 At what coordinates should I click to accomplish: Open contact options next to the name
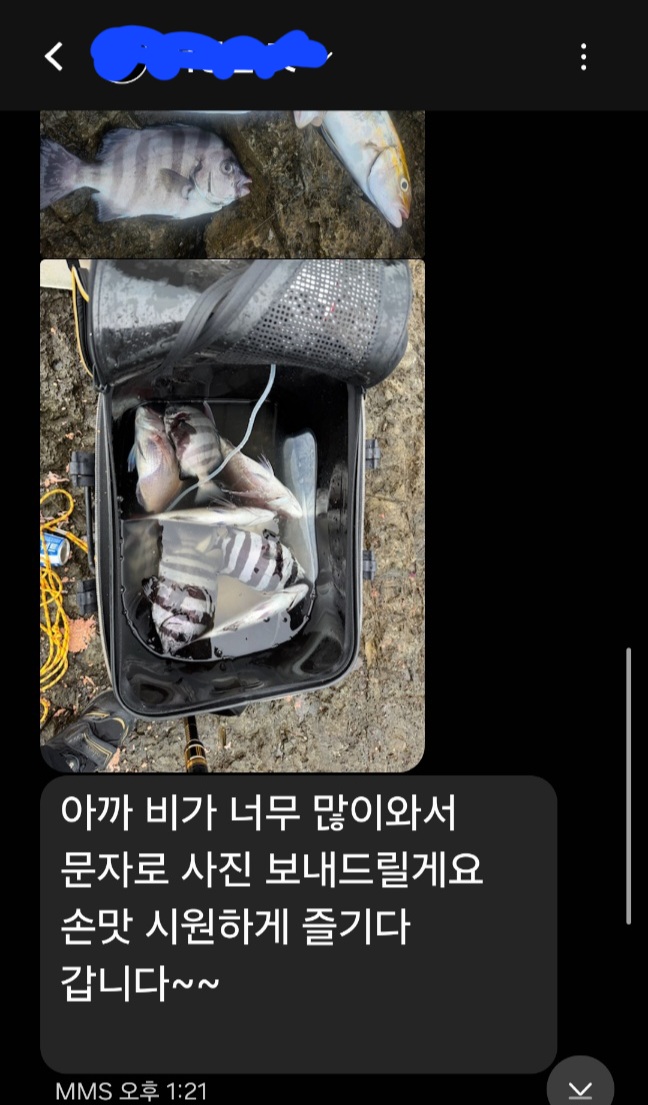pyautogui.click(x=320, y=56)
